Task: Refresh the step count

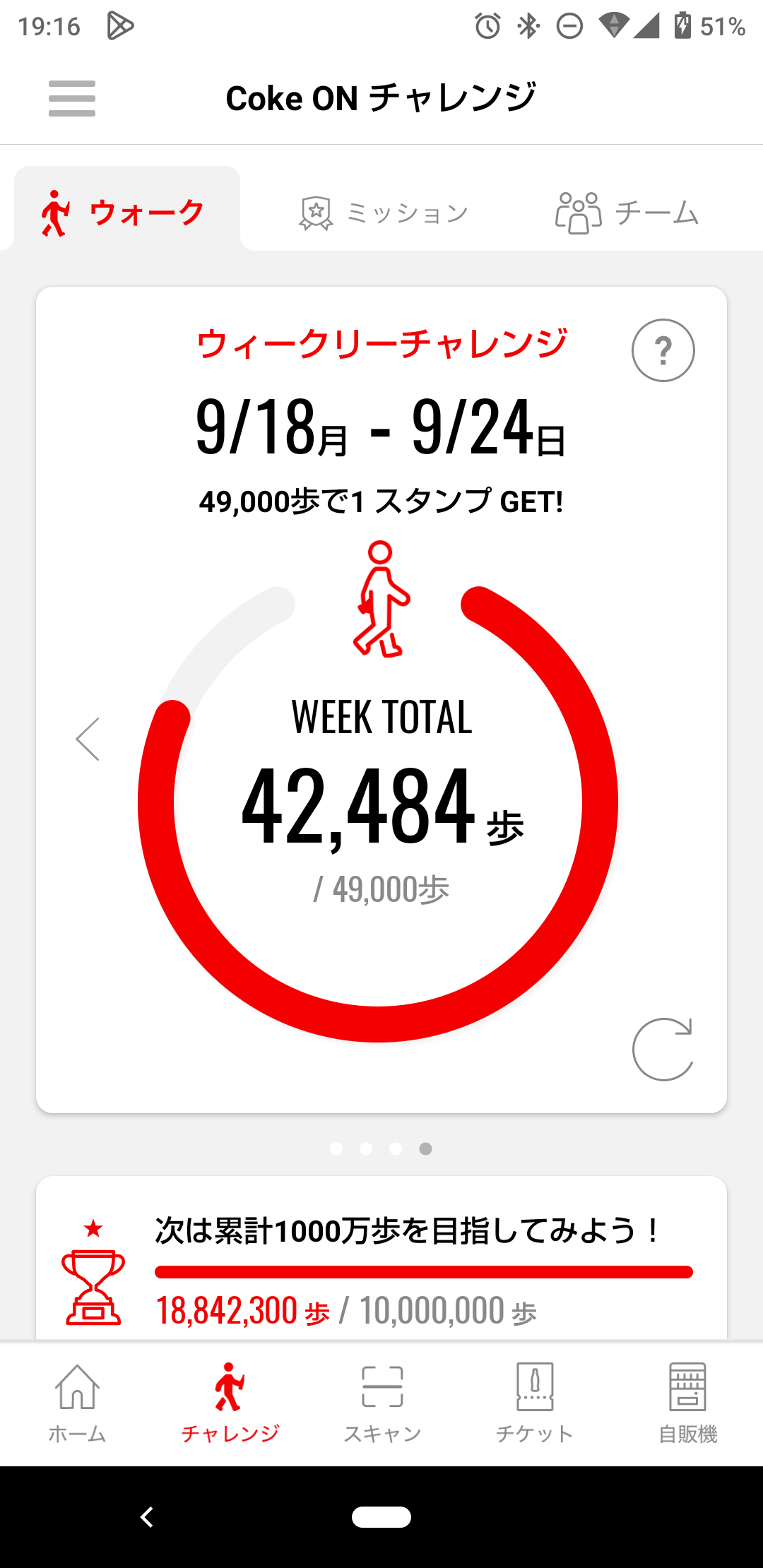Action: pyautogui.click(x=663, y=1049)
